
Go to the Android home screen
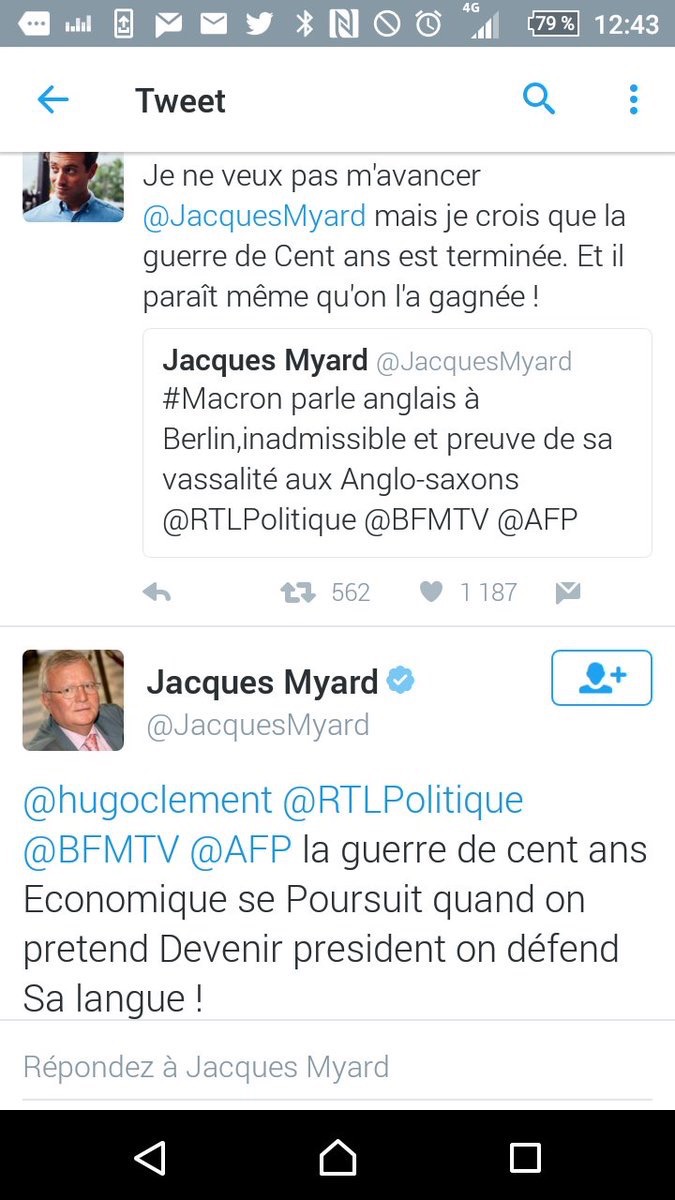[337, 1158]
